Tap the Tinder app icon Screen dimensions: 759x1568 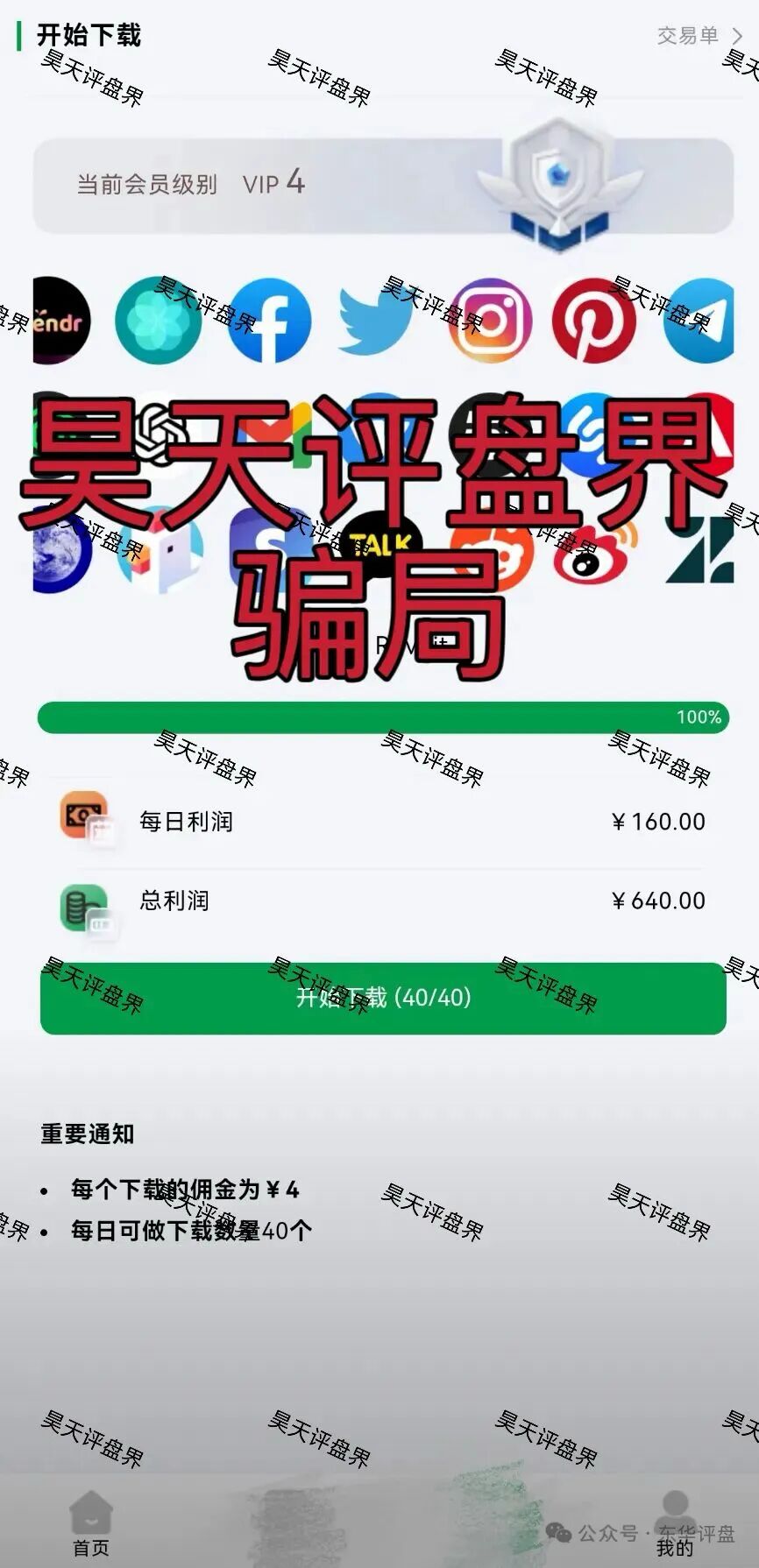[x=54, y=321]
